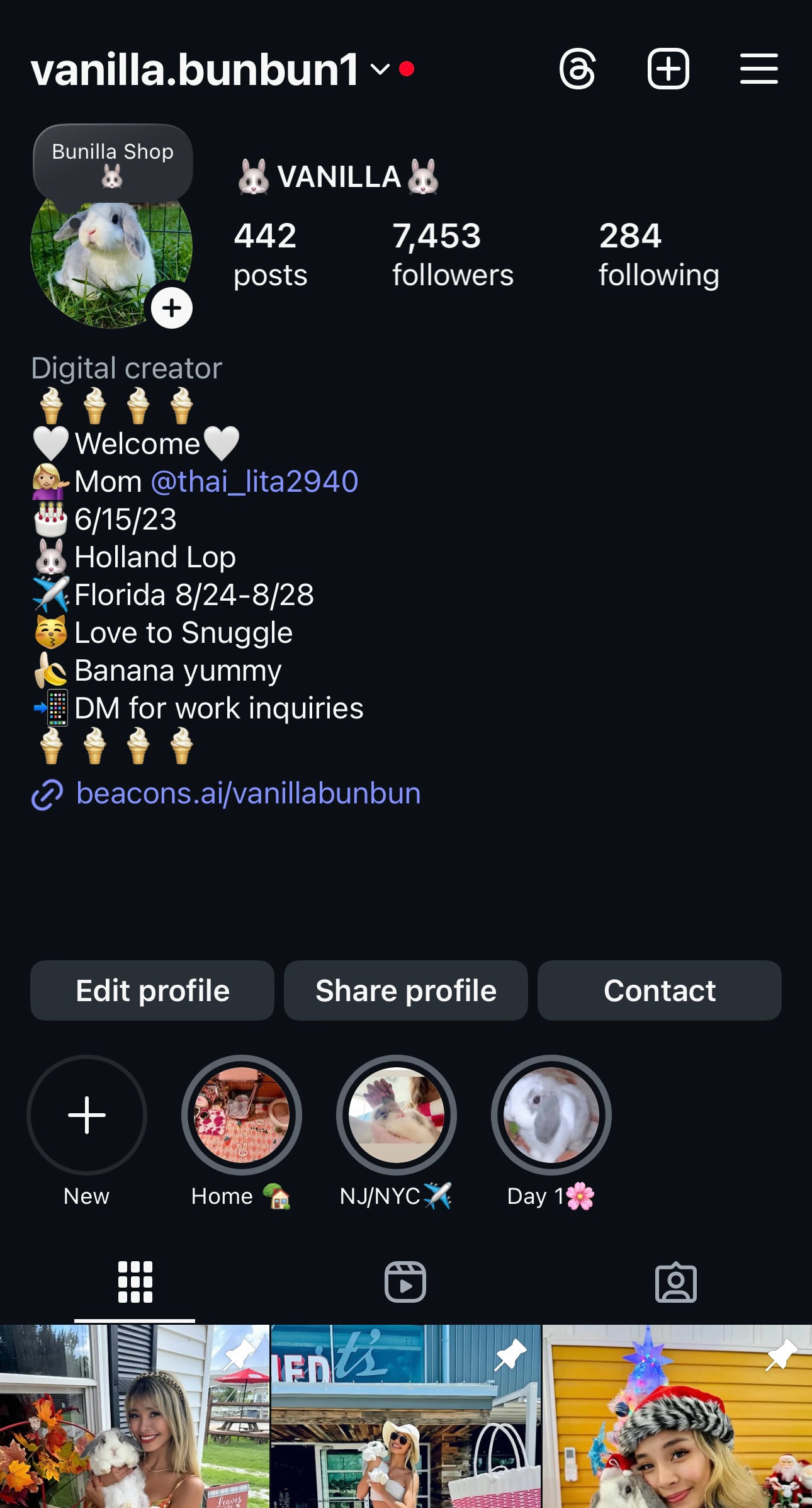Switch to the Reels tab
Screen dimensions: 812x1508
coord(405,1282)
